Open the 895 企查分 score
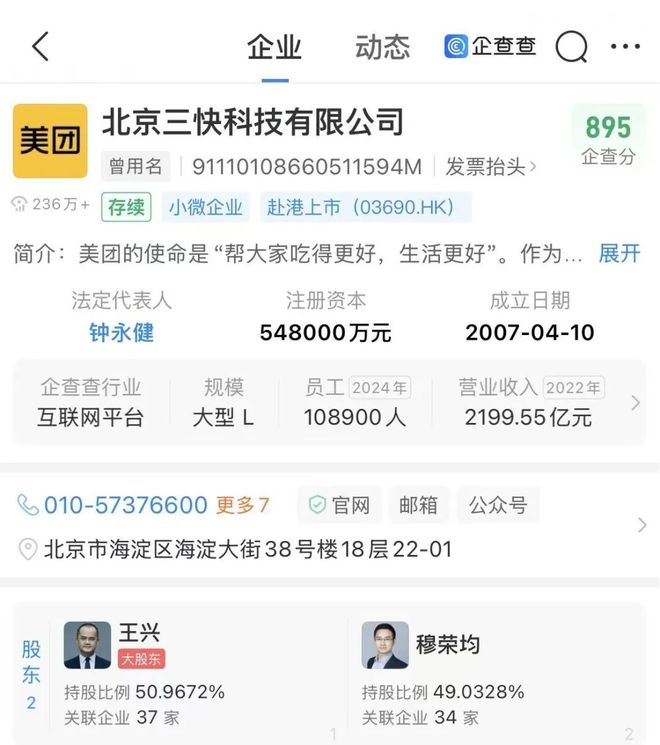The image size is (660, 745). [x=608, y=139]
